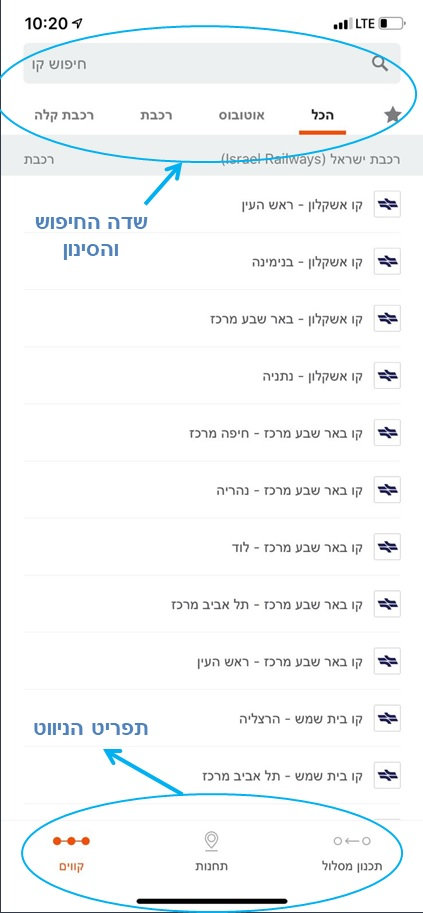Open the favorites star filter

coord(393,115)
